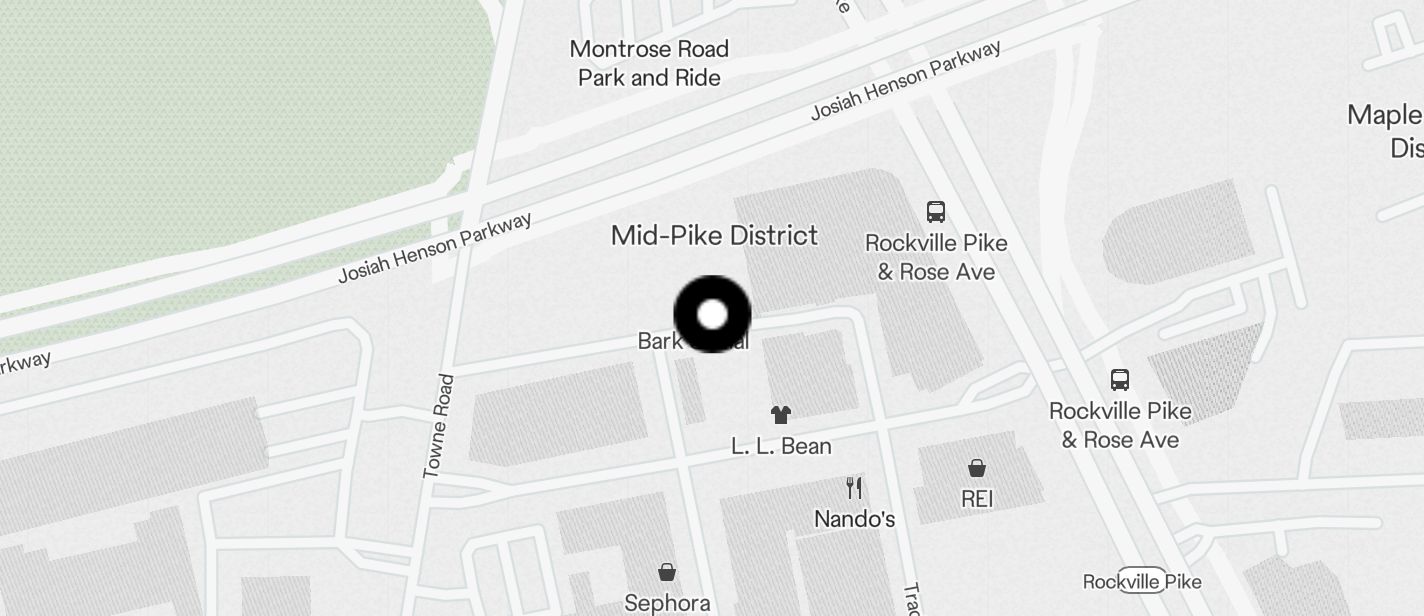Open the REI shop marker

click(977, 468)
